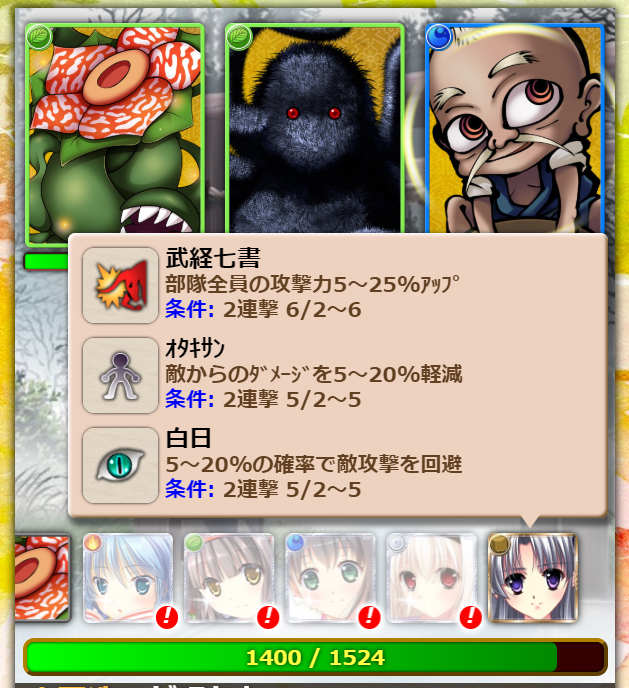Viewport: 629px width, 688px height.
Task: Select the bald old man enemy card
Action: pyautogui.click(x=515, y=130)
